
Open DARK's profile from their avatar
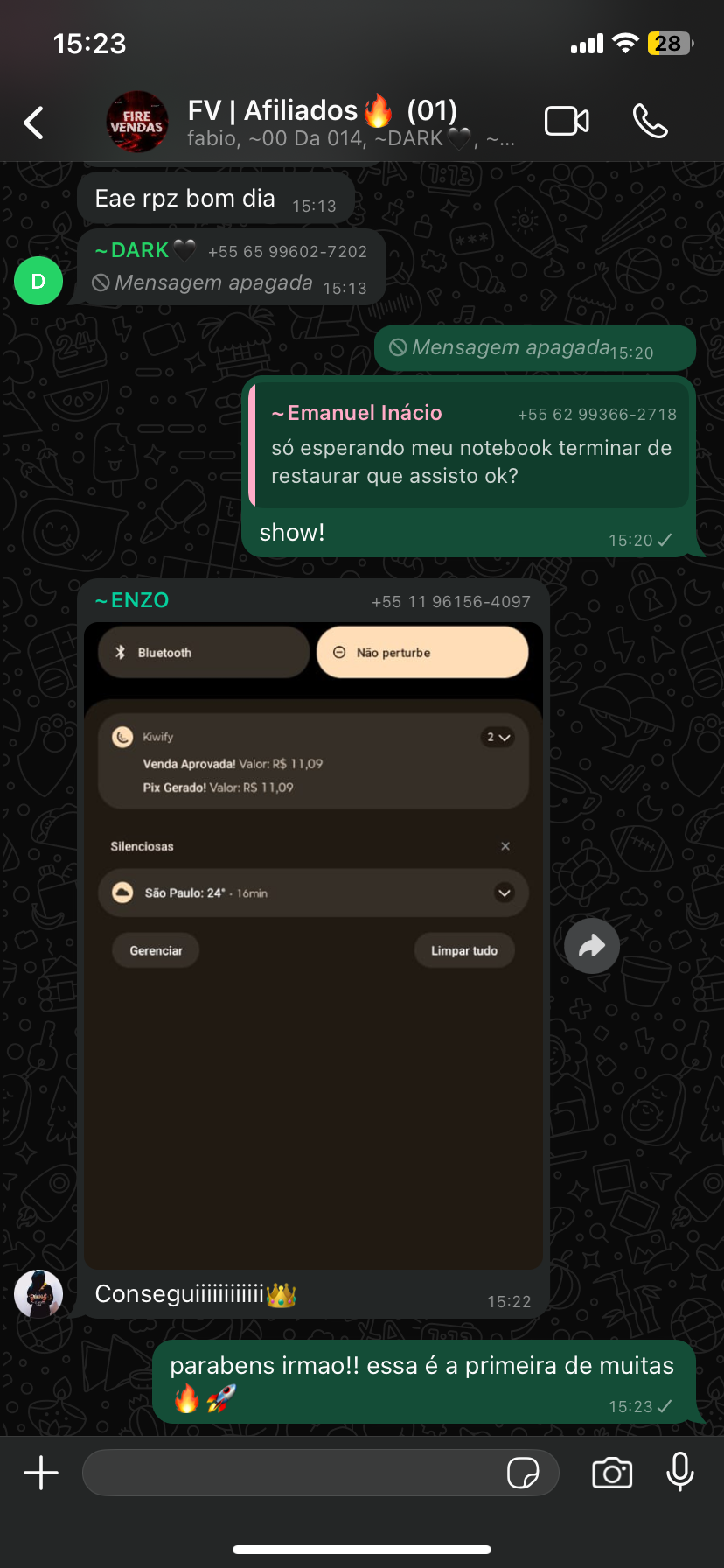(x=38, y=281)
